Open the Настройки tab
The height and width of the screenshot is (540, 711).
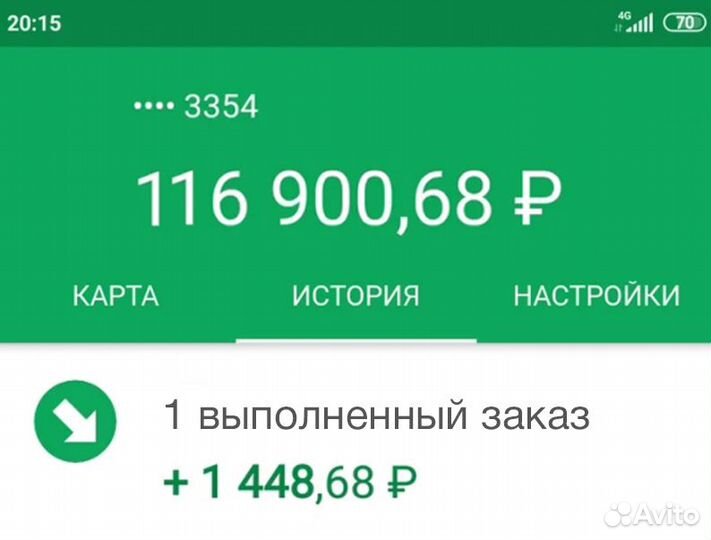[596, 296]
